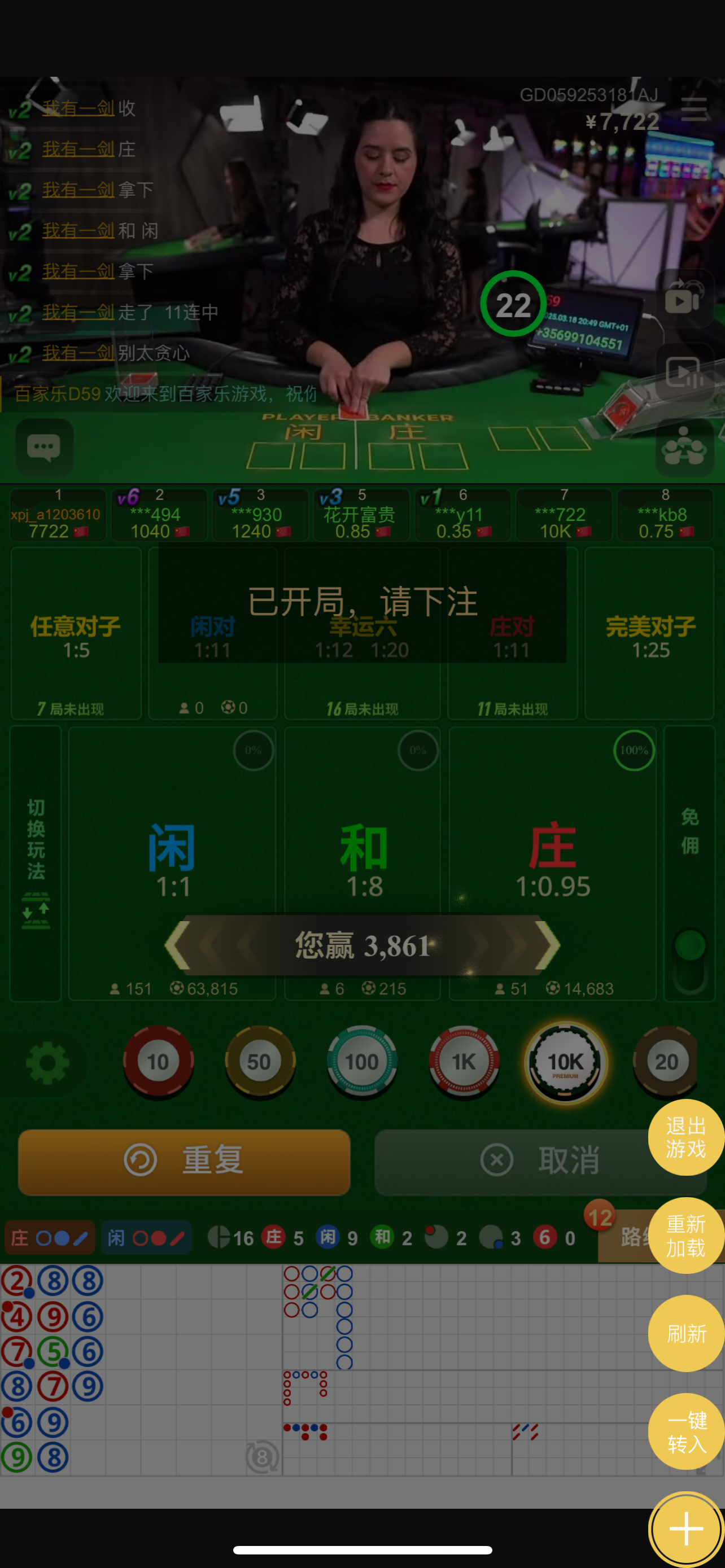Open the chat message bubble
This screenshot has height=1568, width=725.
[x=44, y=448]
